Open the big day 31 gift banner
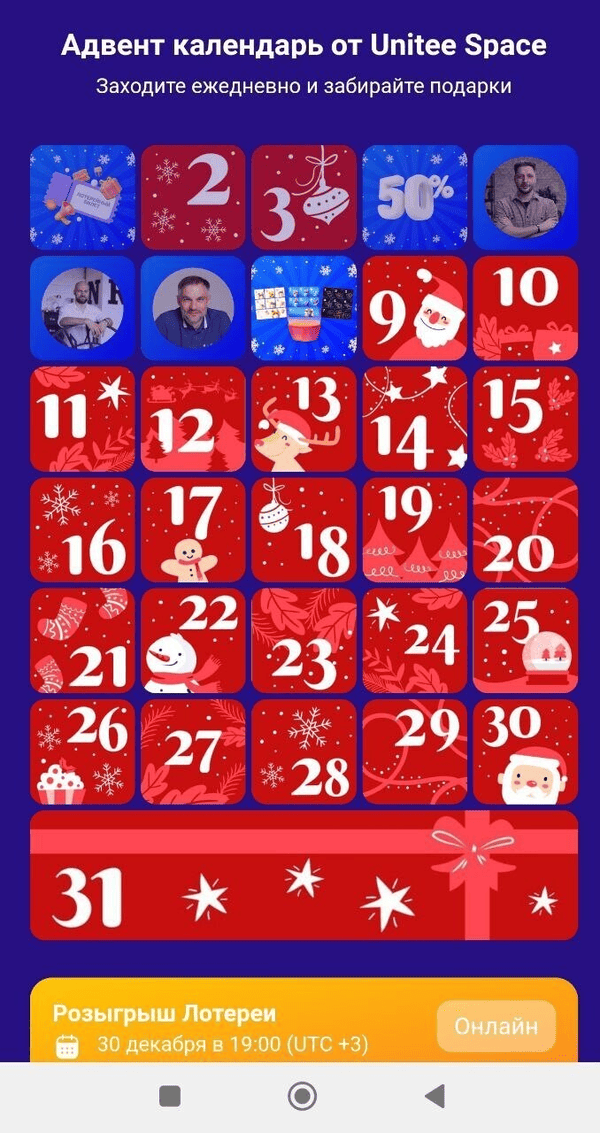Viewport: 600px width, 1133px height. tap(304, 875)
